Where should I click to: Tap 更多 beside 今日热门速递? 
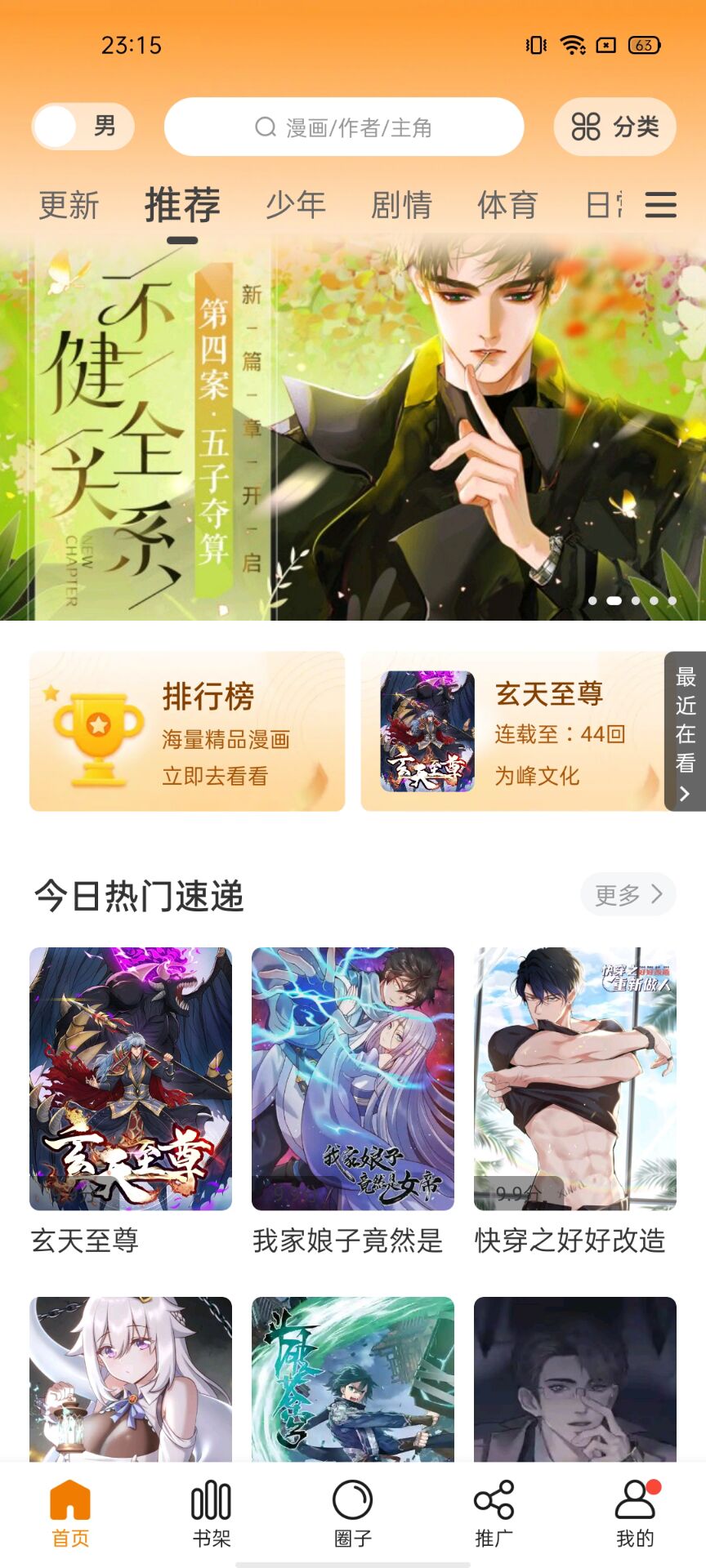(x=628, y=895)
